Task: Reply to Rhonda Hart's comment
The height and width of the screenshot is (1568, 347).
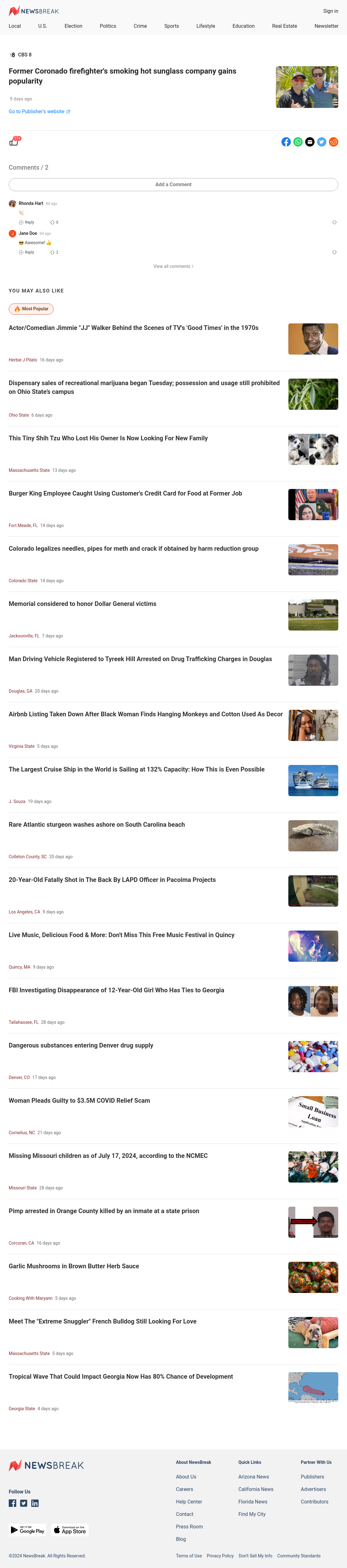Action: pos(27,222)
